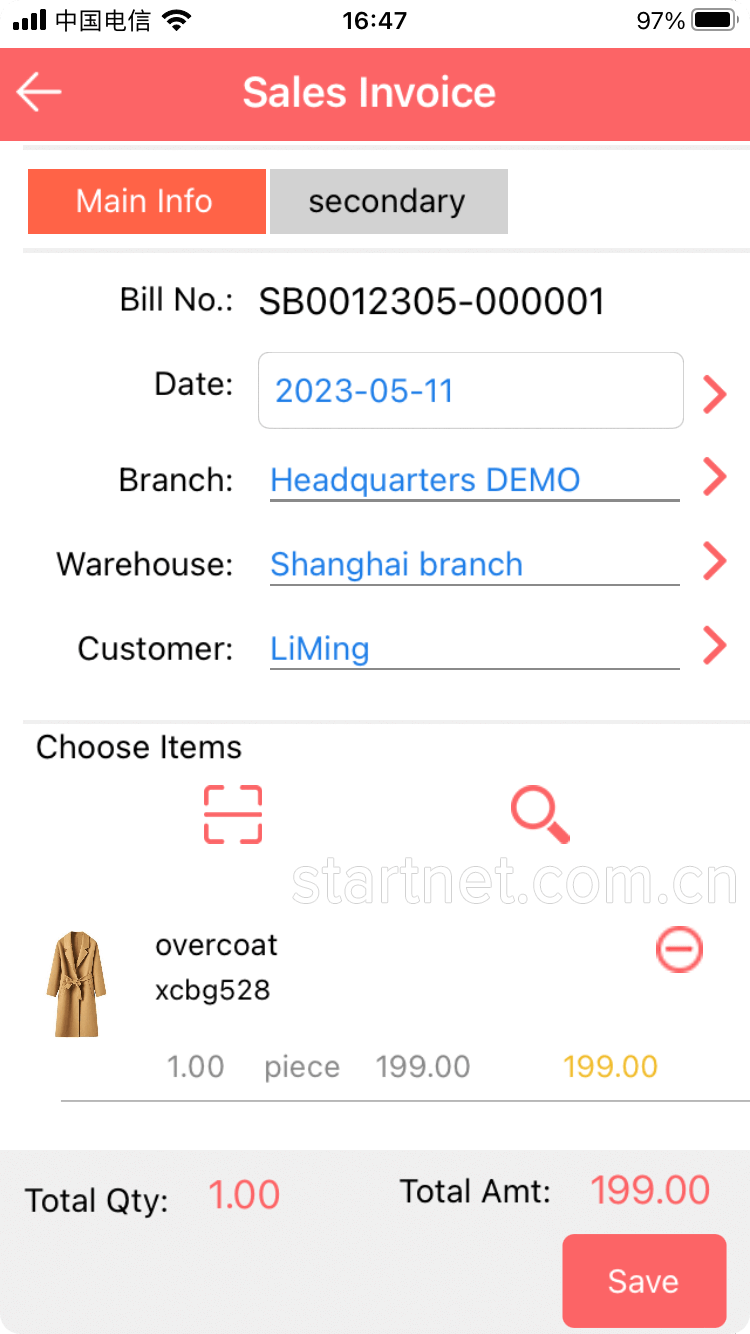Tap the chevron next to the date
Viewport: 750px width, 1334px height.
point(714,394)
